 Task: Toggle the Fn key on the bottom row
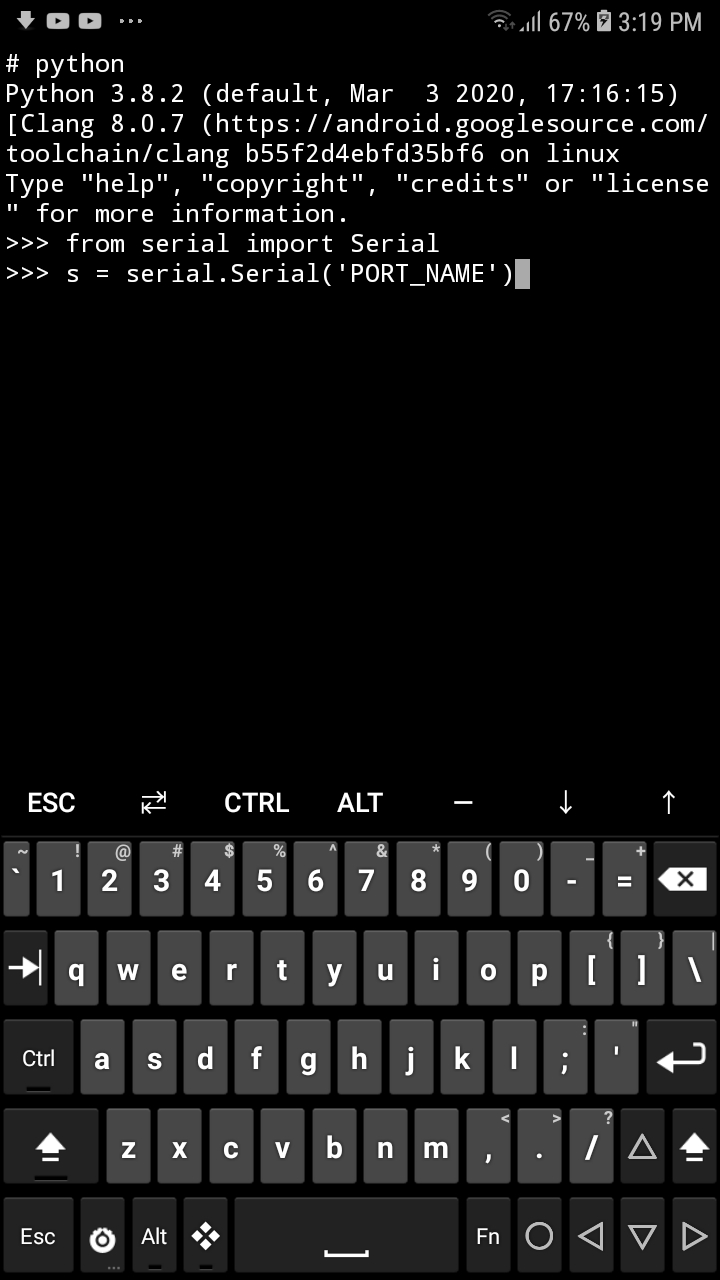pos(488,1236)
